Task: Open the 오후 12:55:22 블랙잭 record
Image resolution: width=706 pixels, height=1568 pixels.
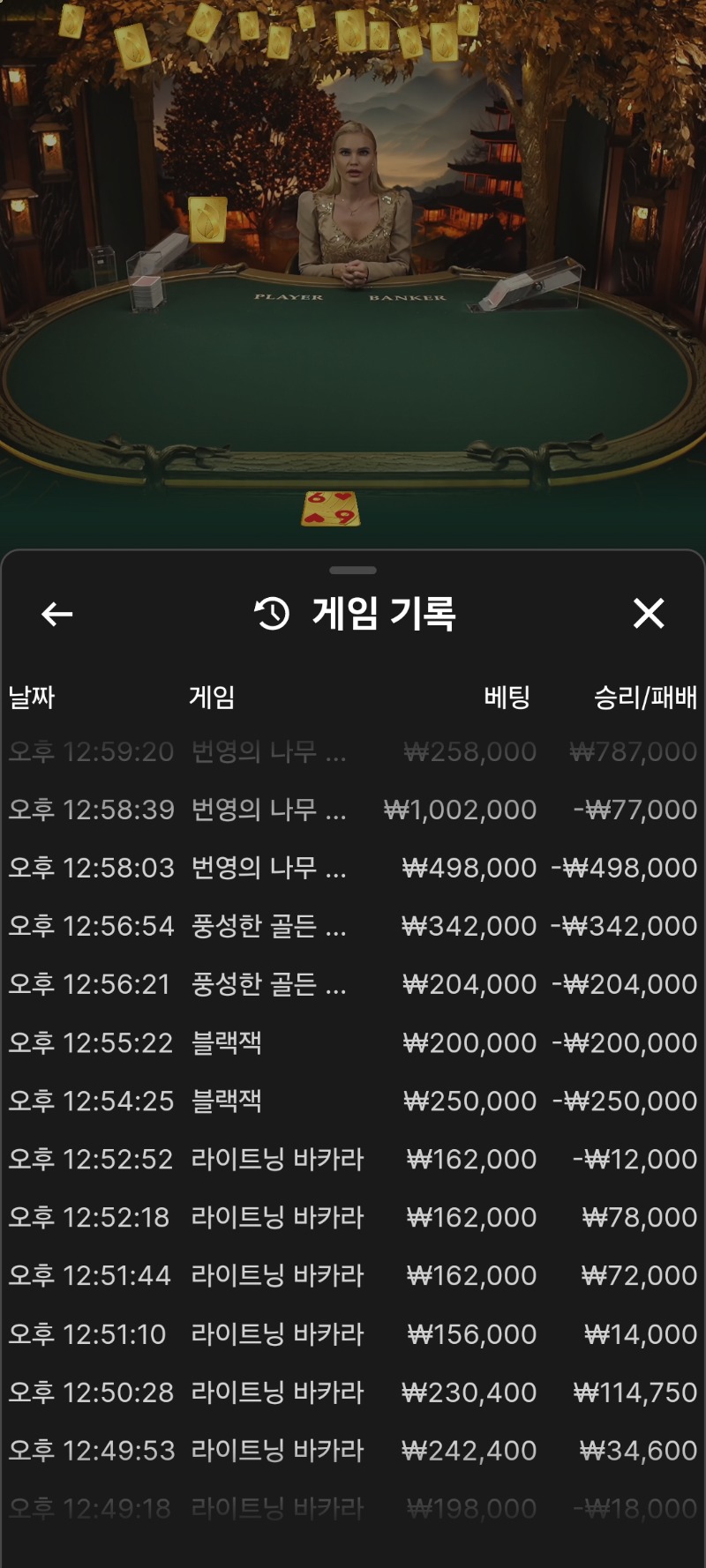Action: coord(353,1042)
